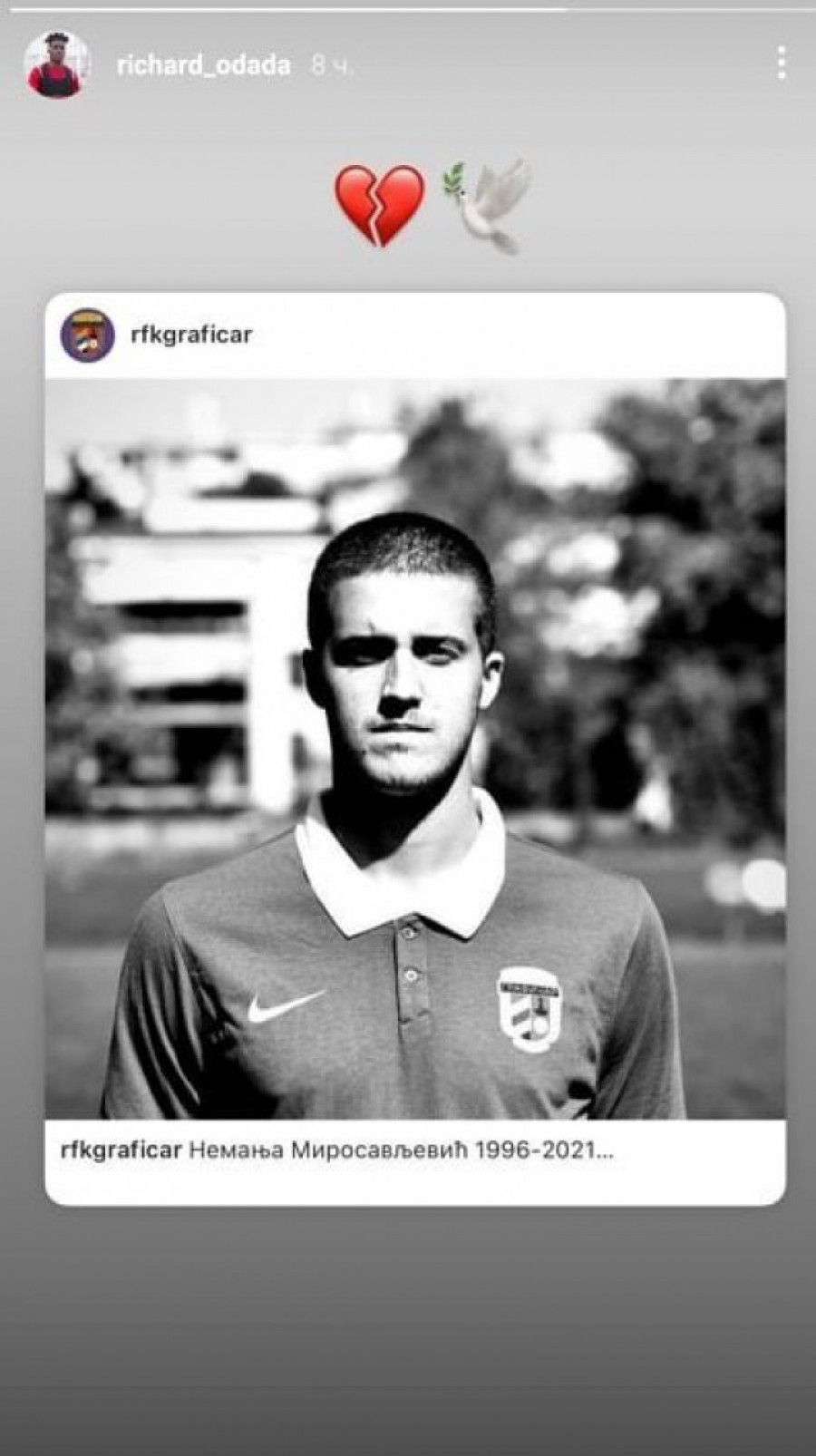Open the shared rfkgraficar post
The width and height of the screenshot is (816, 1456).
pyautogui.click(x=415, y=748)
